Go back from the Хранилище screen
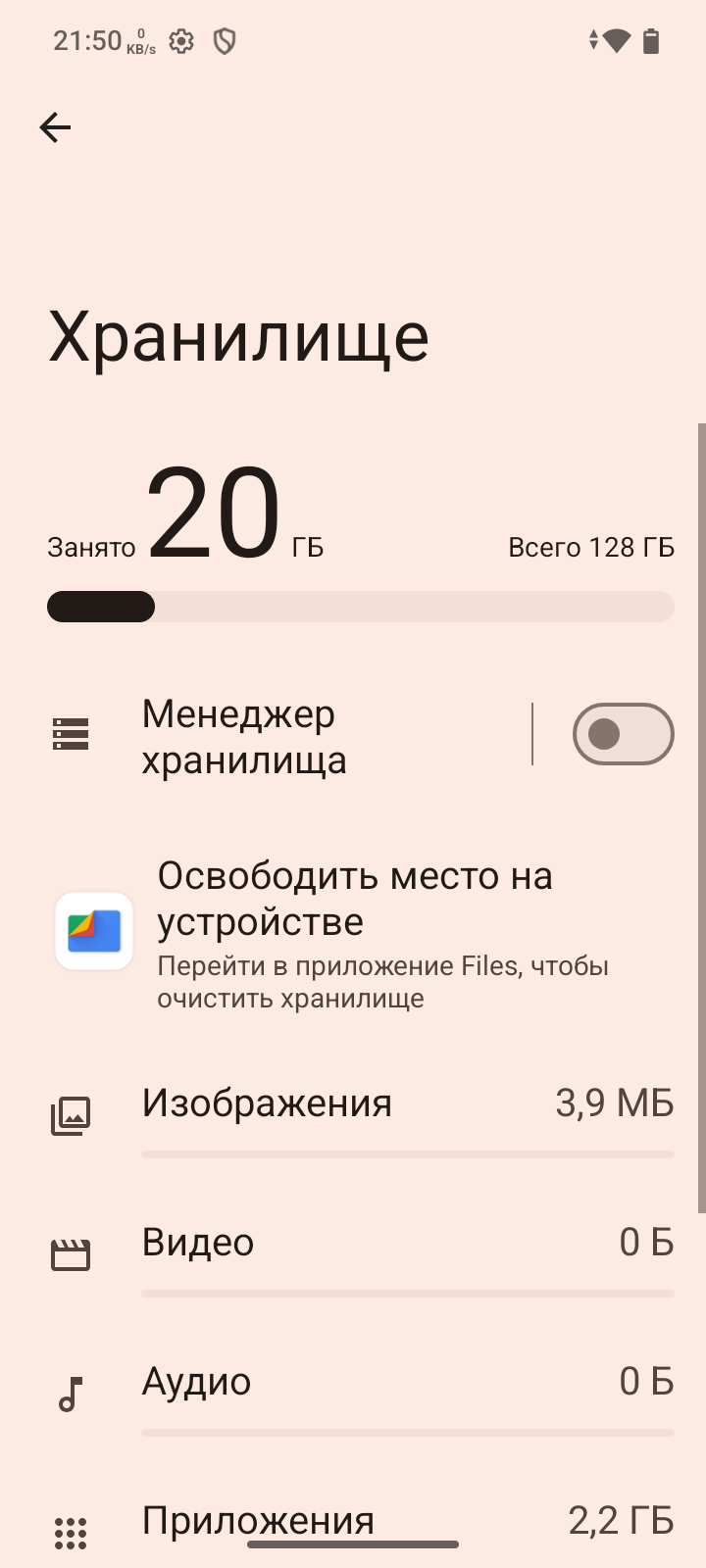 coord(56,127)
